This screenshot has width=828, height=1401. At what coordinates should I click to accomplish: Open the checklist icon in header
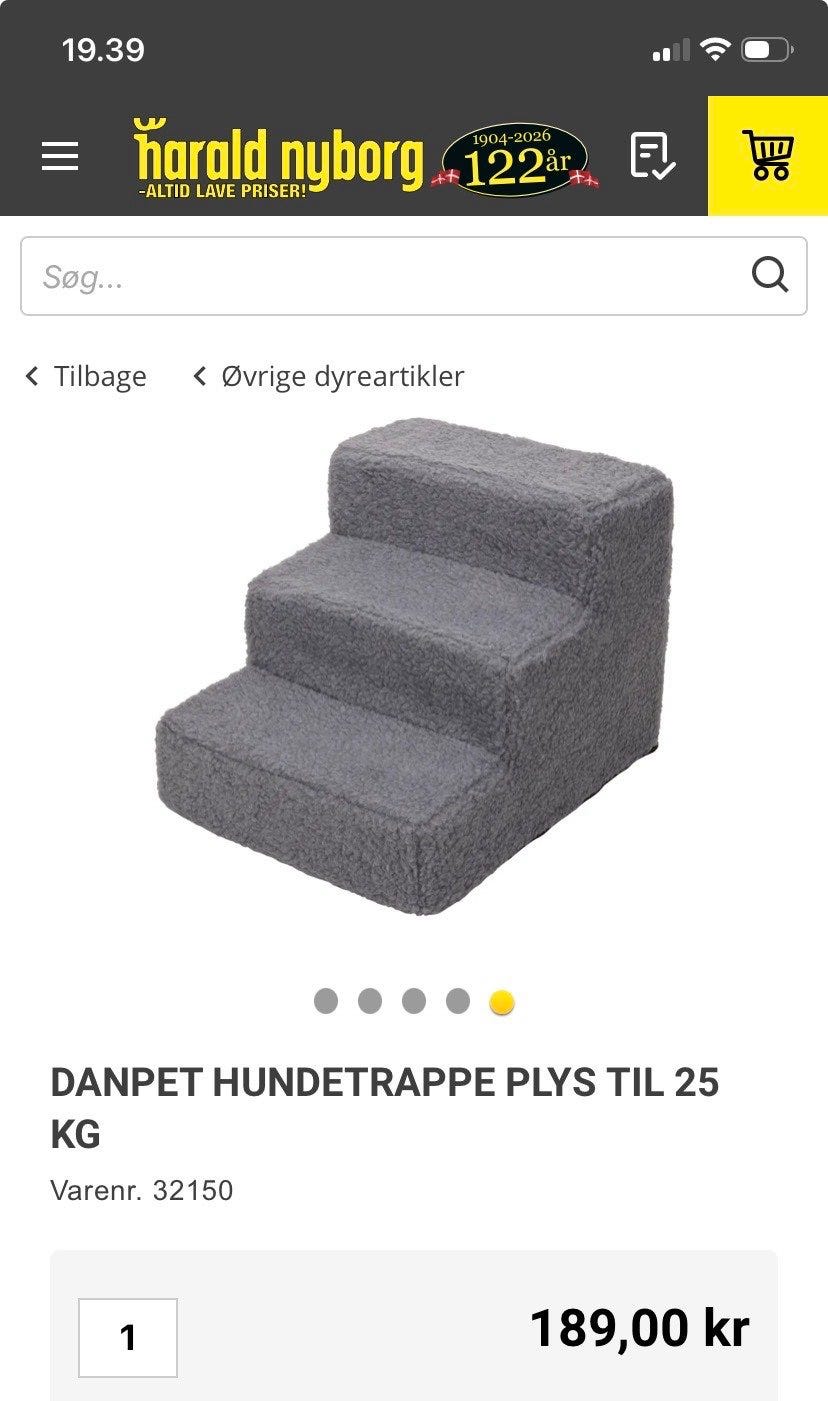point(653,156)
